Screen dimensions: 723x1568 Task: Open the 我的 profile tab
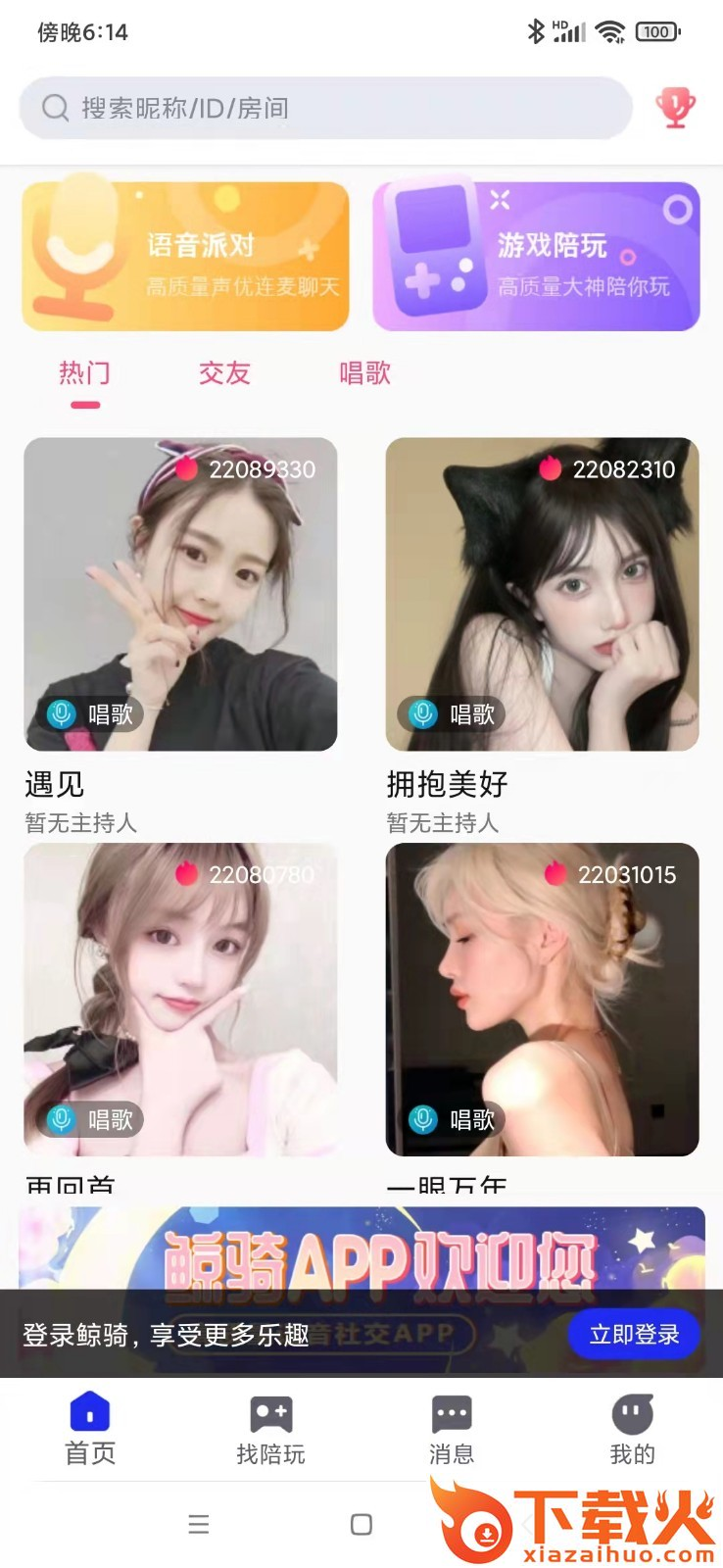[632, 1429]
